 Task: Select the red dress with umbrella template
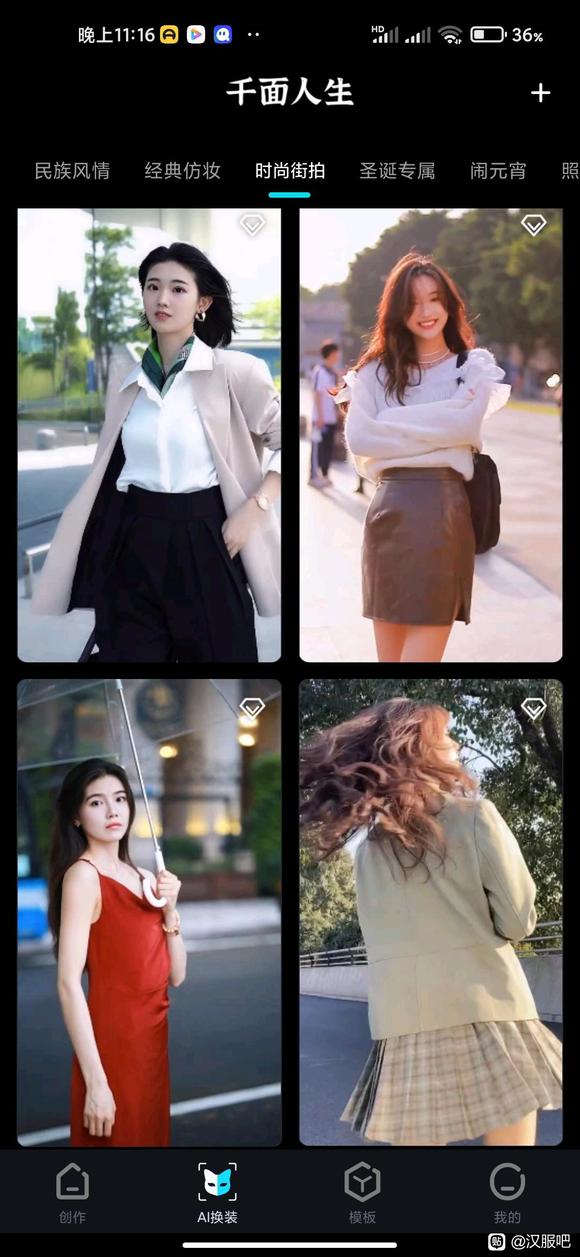click(149, 912)
